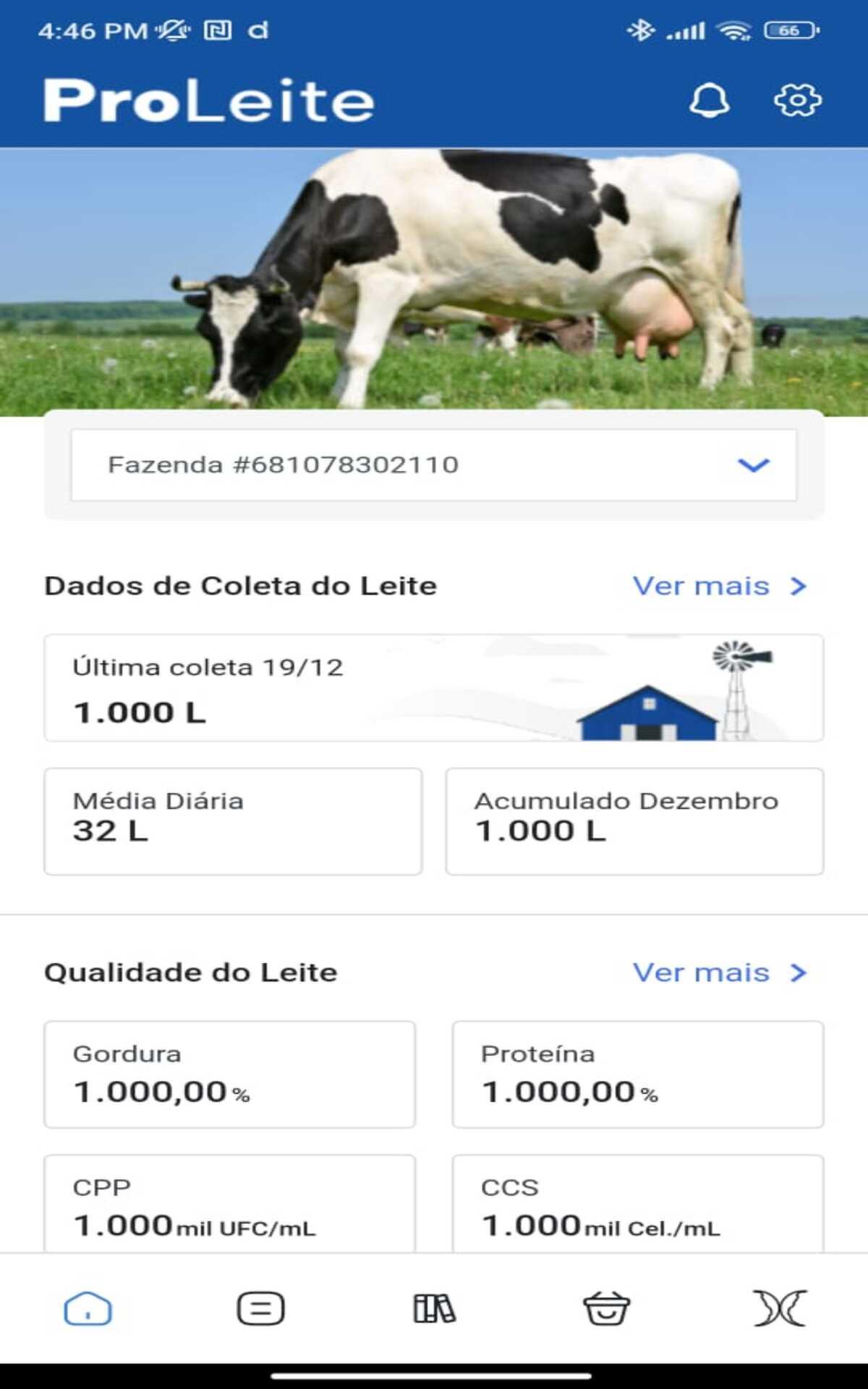Switch to the books library tab

(x=434, y=1309)
